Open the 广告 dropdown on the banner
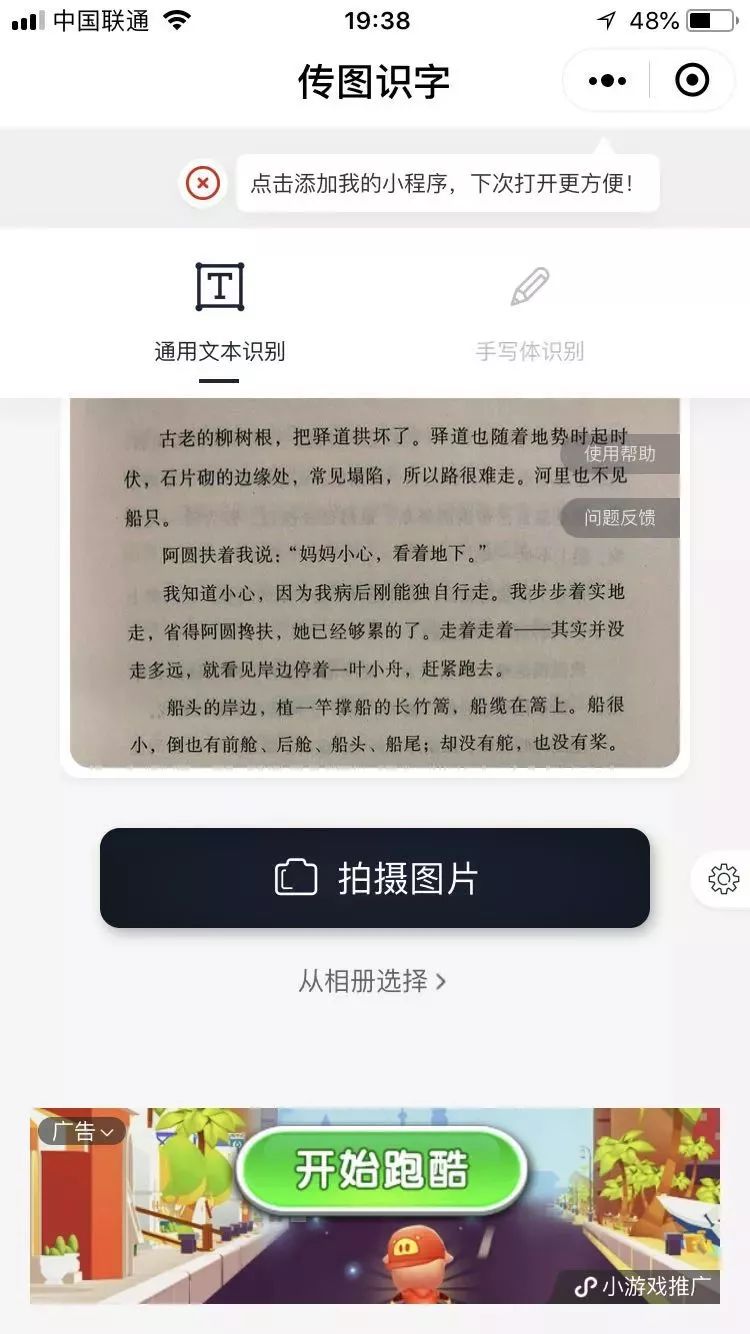The image size is (750, 1334). coord(82,1131)
